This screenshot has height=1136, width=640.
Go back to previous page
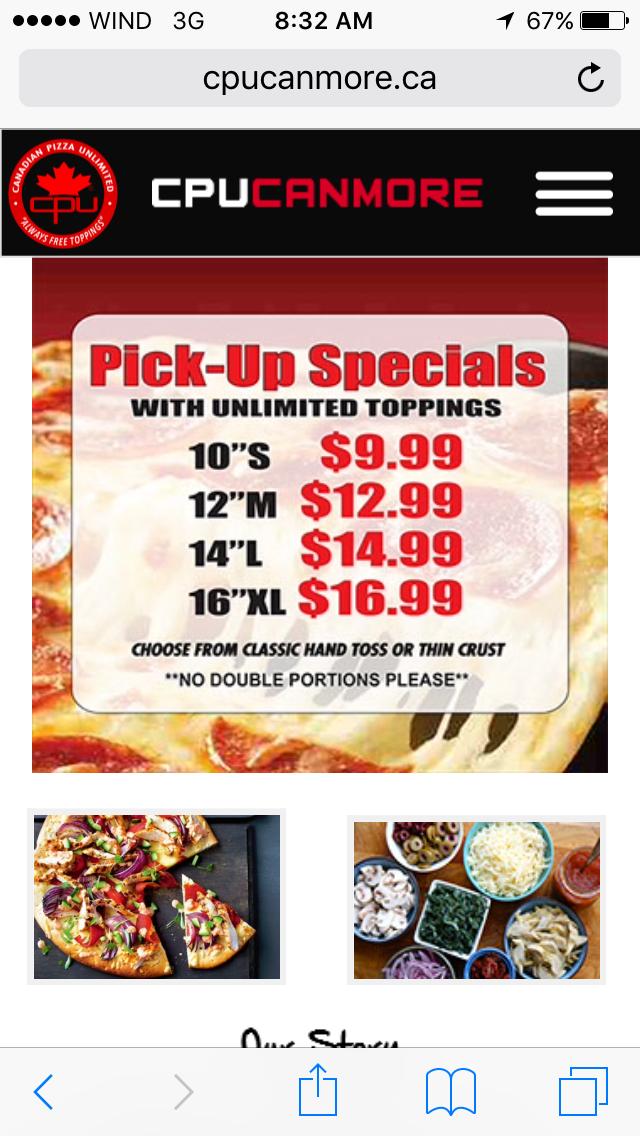[x=43, y=1092]
